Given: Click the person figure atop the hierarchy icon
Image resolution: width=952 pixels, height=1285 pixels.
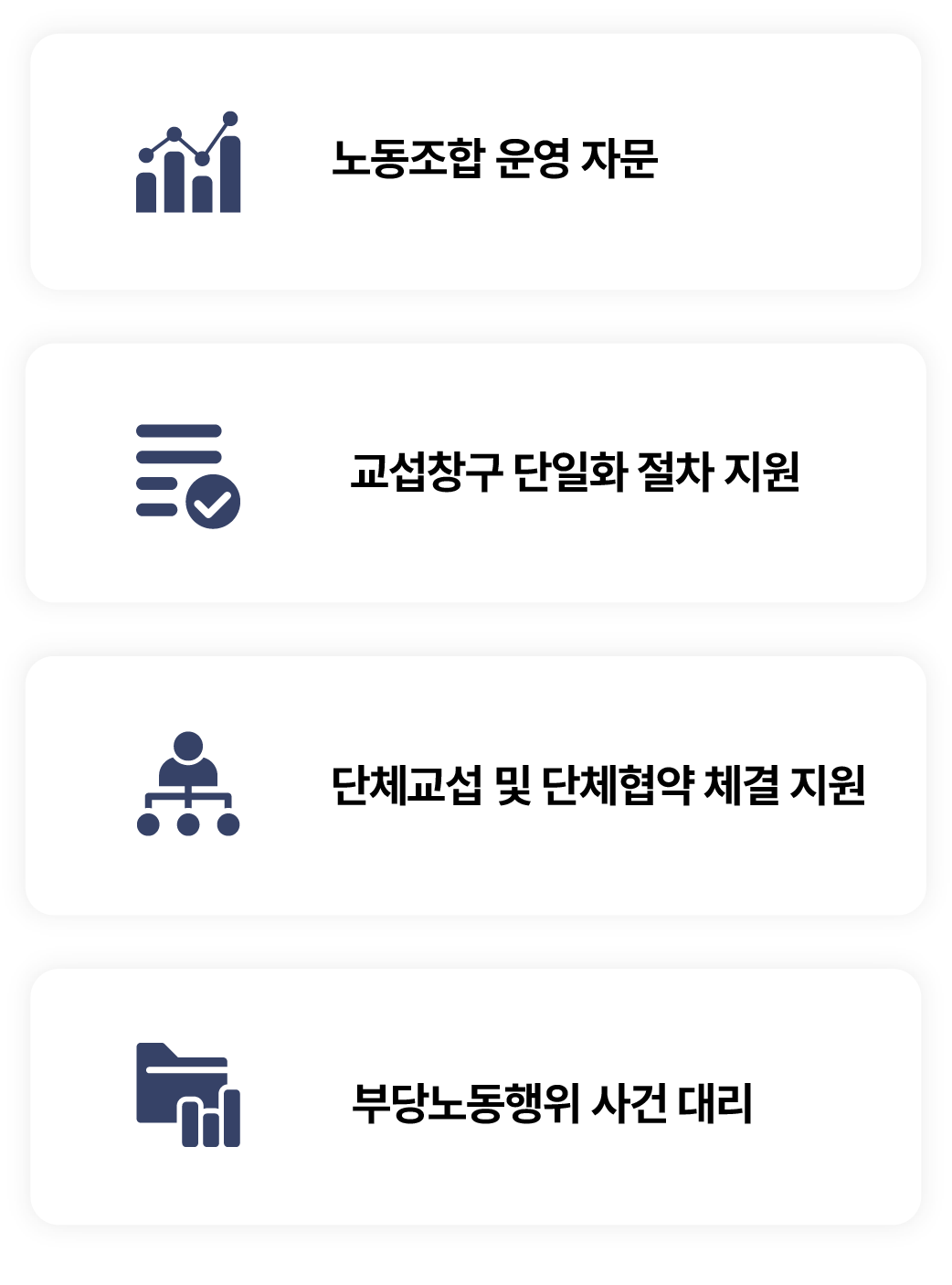Looking at the screenshot, I should (x=187, y=747).
